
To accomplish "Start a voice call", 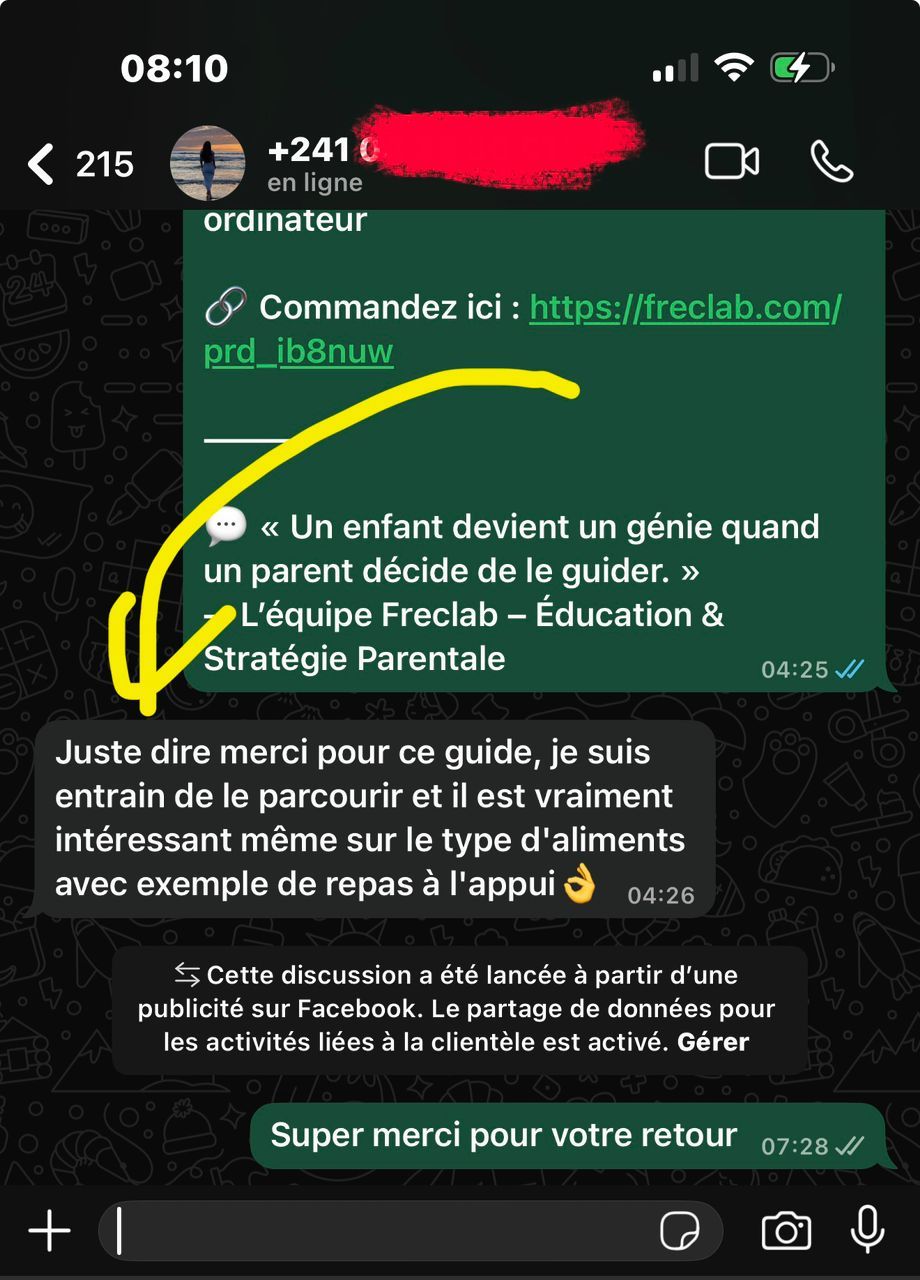I will point(831,162).
